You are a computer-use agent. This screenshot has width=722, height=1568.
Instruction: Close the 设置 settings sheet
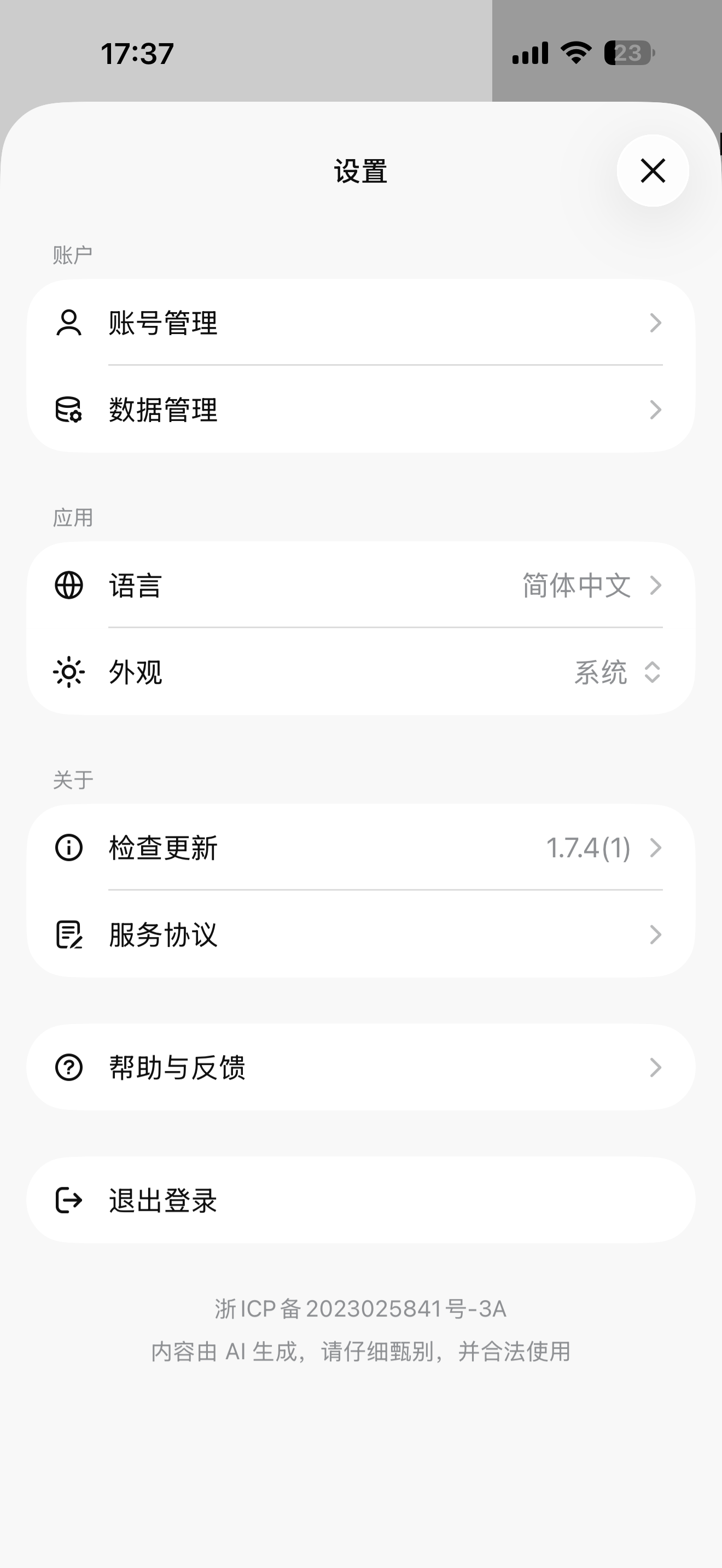[653, 171]
